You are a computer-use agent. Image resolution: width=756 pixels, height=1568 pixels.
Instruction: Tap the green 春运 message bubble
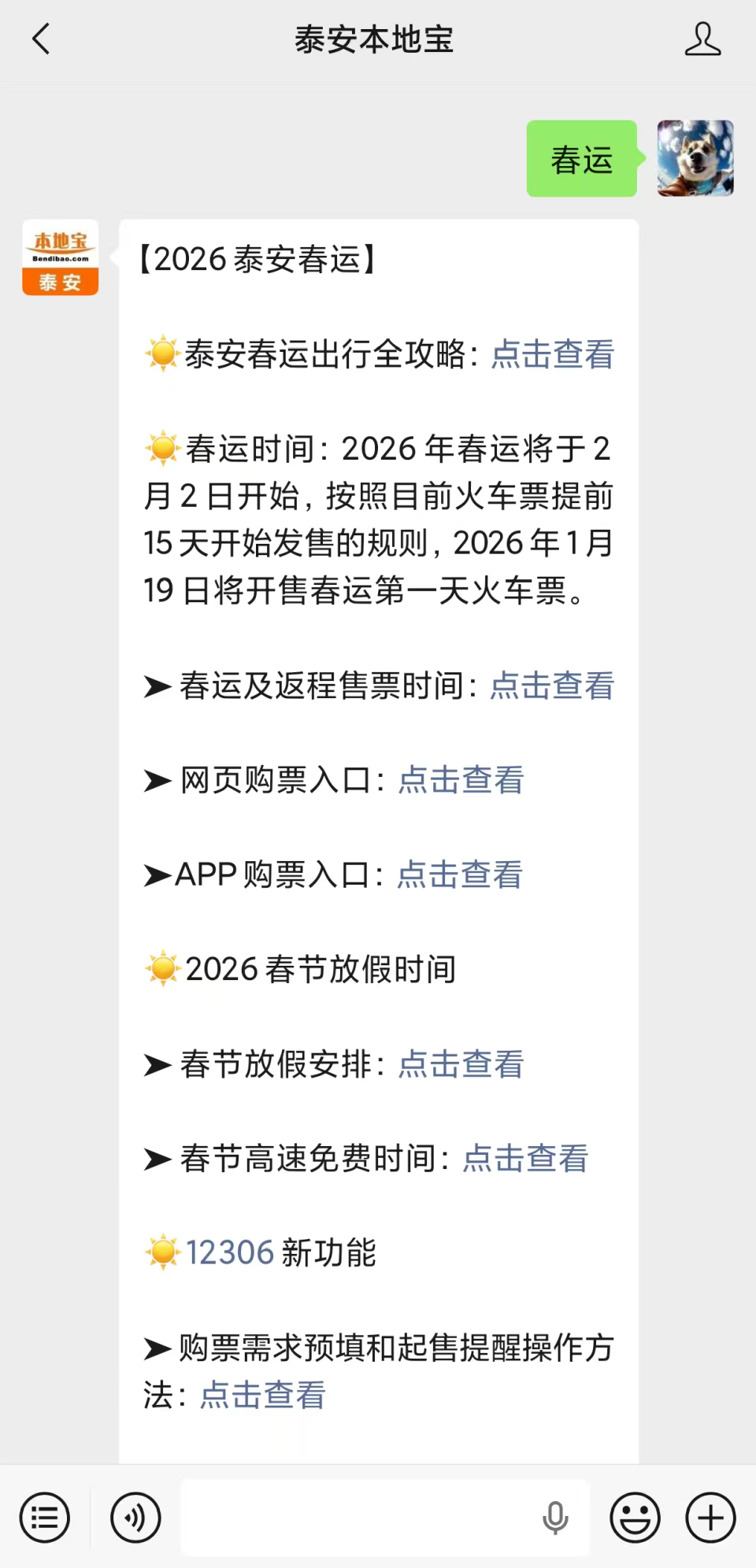(x=580, y=157)
